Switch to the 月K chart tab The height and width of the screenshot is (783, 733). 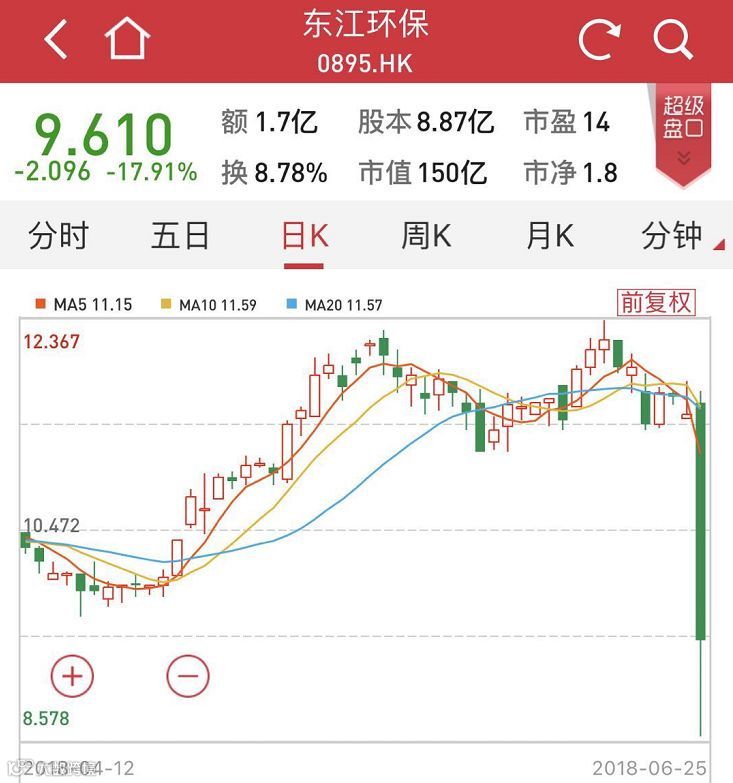549,237
